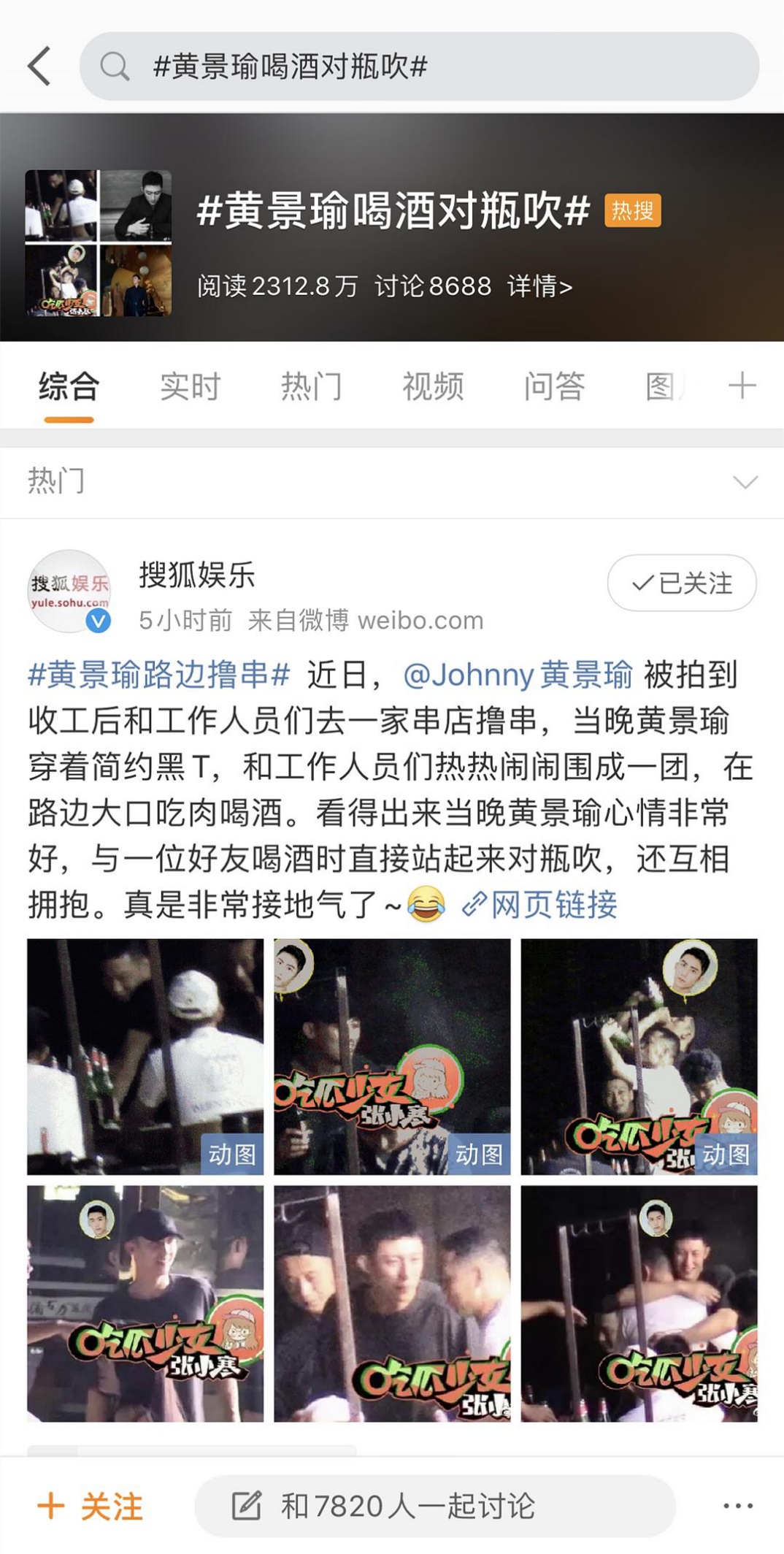The image size is (784, 1554).
Task: Expand topic details via 详情>
Action: click(538, 288)
